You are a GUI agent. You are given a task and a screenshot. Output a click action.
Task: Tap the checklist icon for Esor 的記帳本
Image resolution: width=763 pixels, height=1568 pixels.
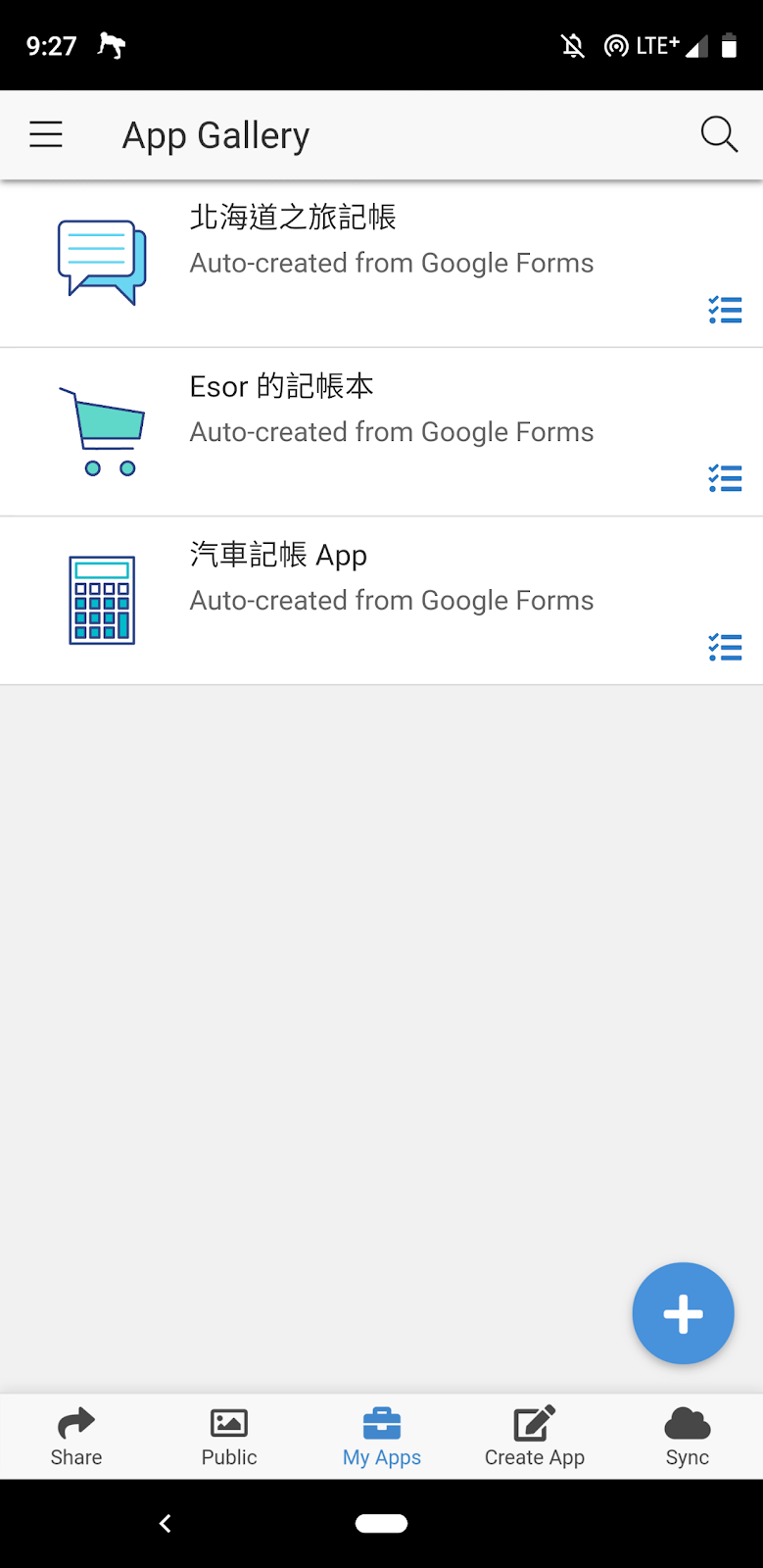[725, 478]
